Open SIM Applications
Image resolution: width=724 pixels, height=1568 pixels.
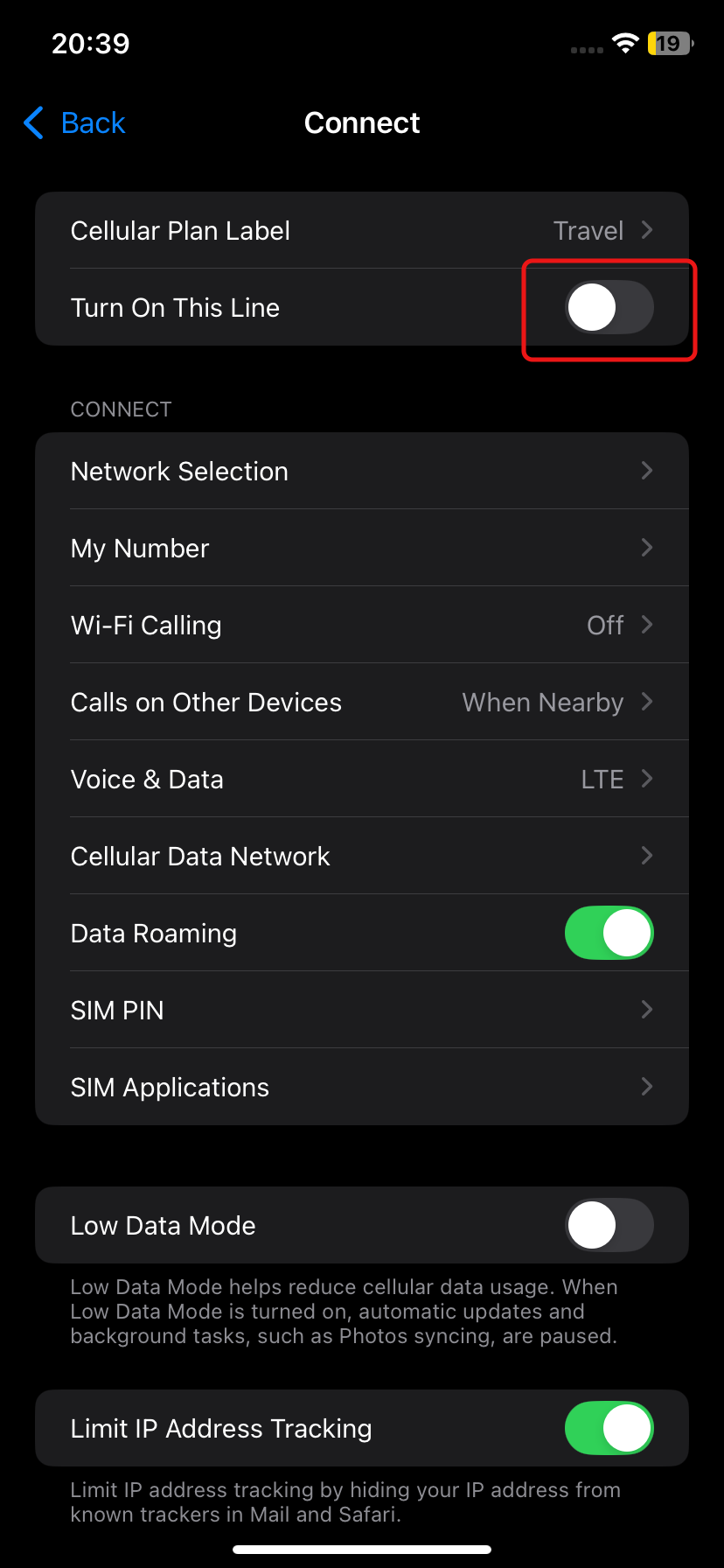click(362, 1087)
